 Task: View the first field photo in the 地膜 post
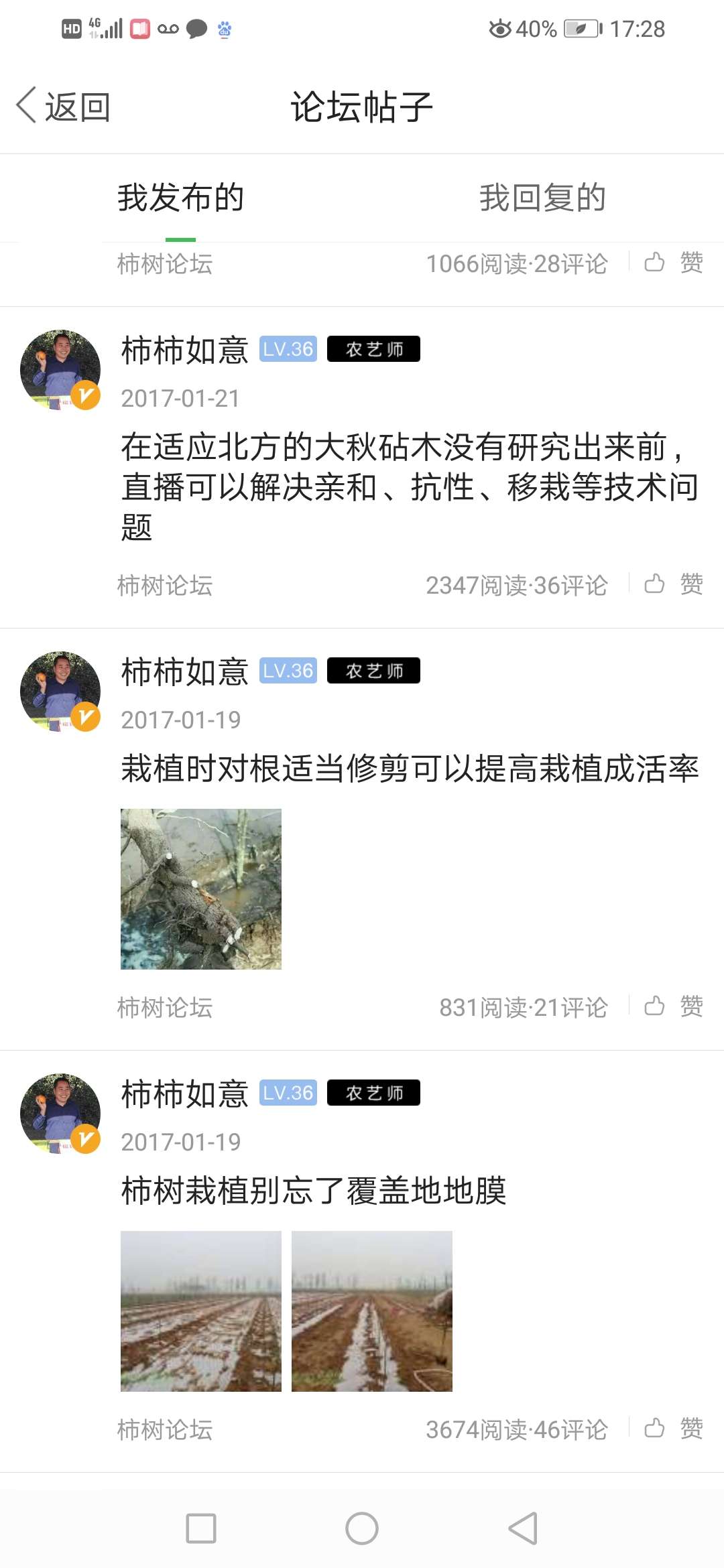tap(201, 1311)
